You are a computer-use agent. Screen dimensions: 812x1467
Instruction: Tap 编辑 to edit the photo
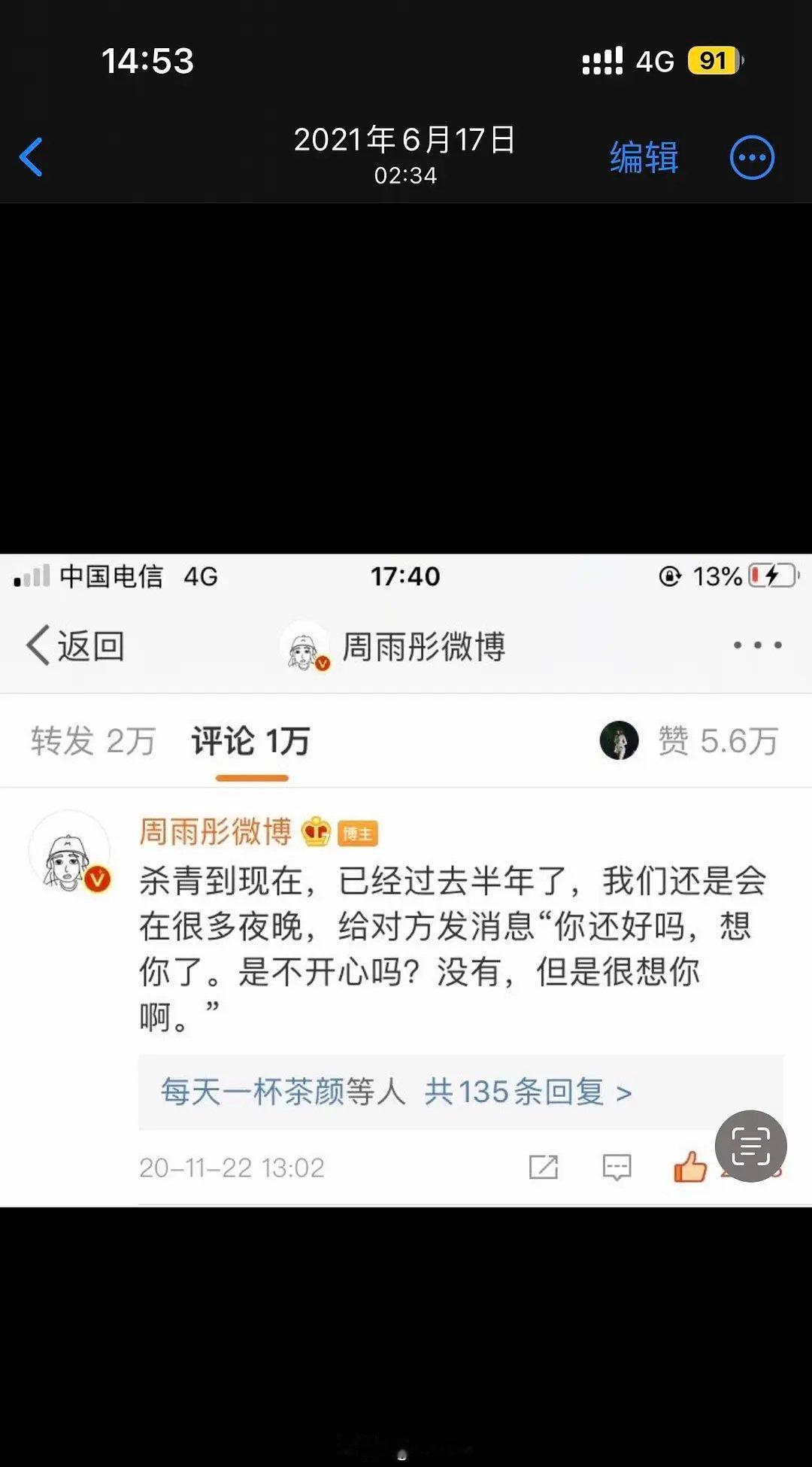click(643, 156)
